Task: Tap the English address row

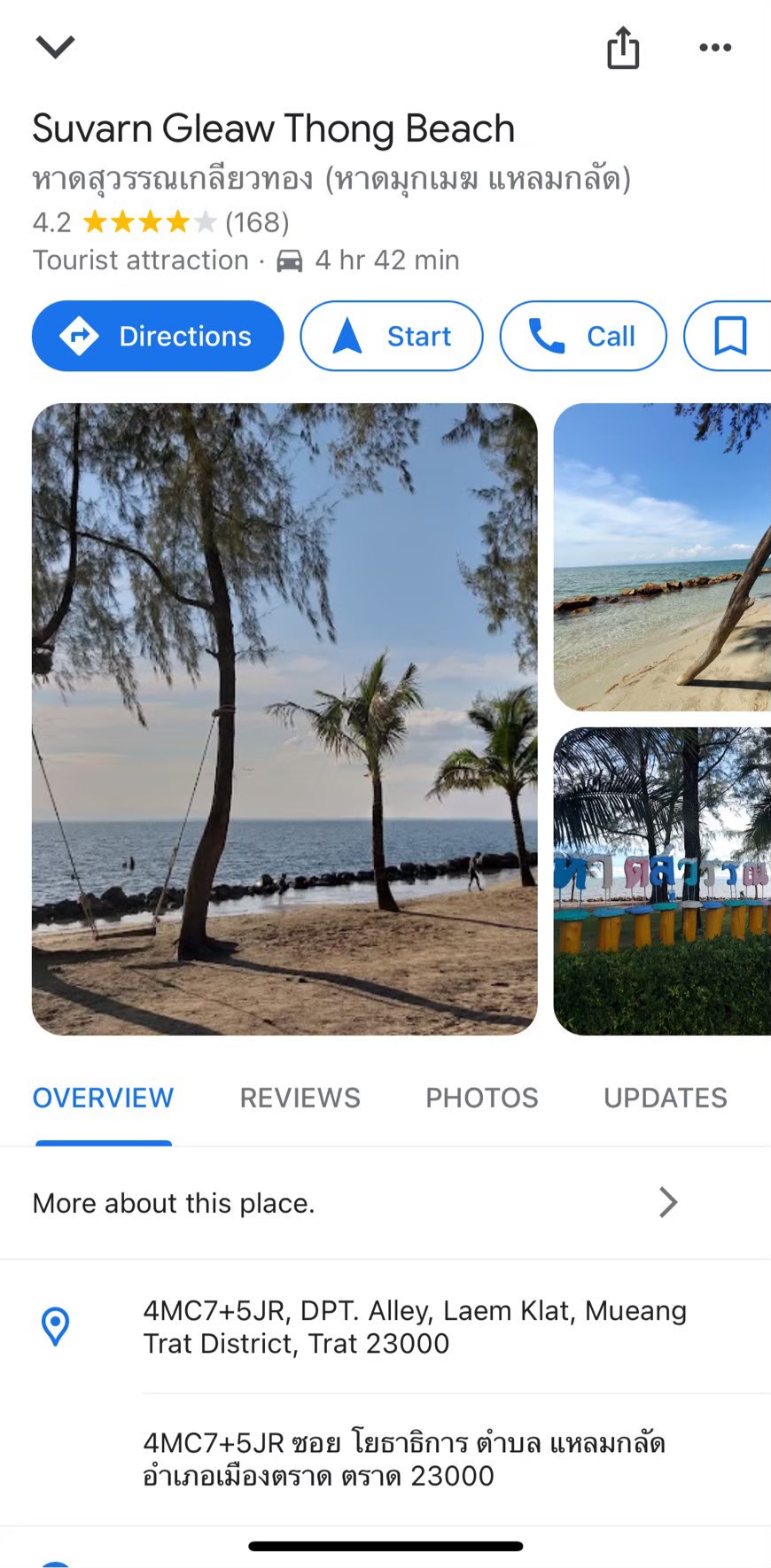Action: click(385, 1326)
